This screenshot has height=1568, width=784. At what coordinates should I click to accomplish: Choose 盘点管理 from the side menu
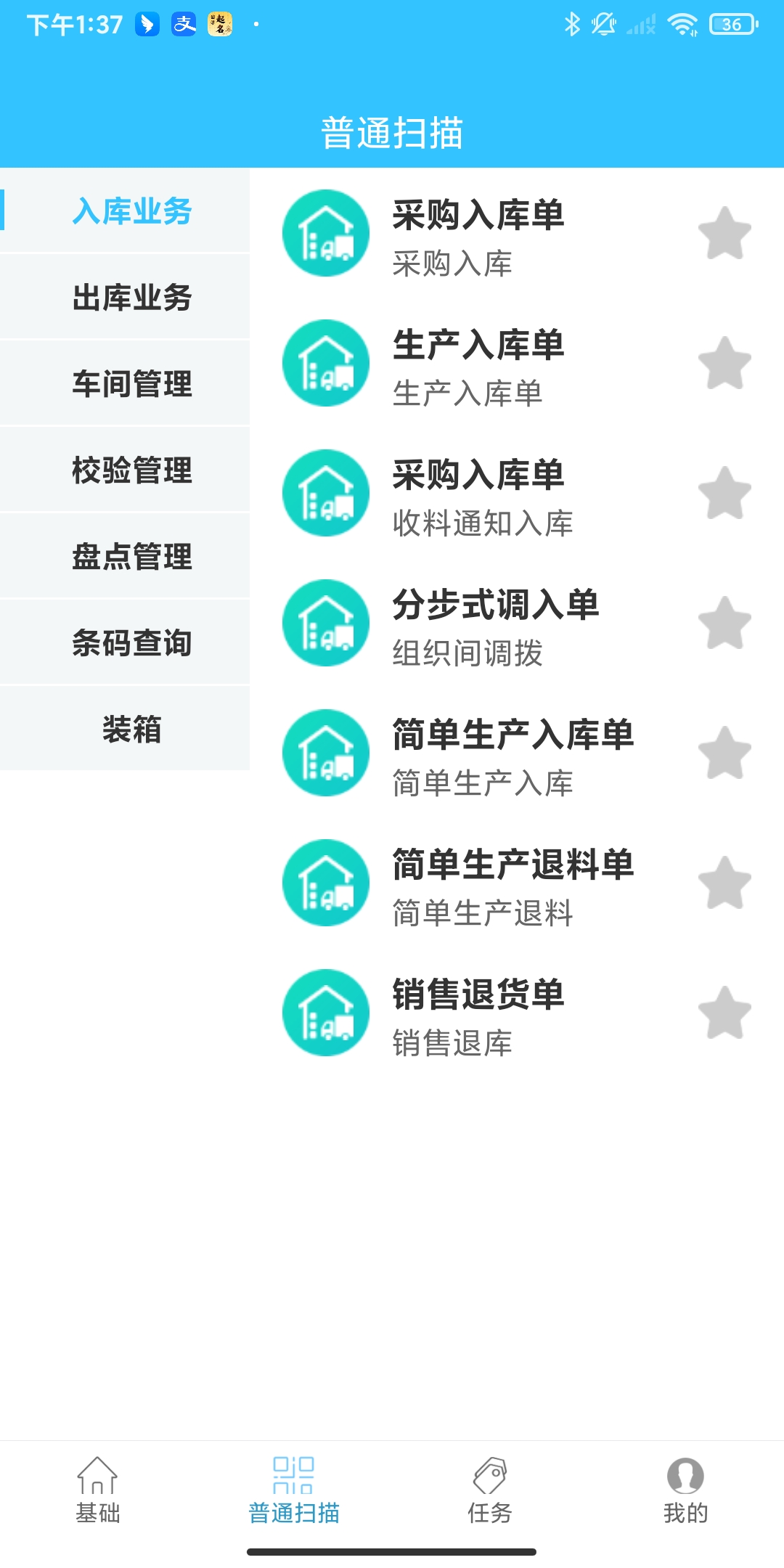click(125, 557)
